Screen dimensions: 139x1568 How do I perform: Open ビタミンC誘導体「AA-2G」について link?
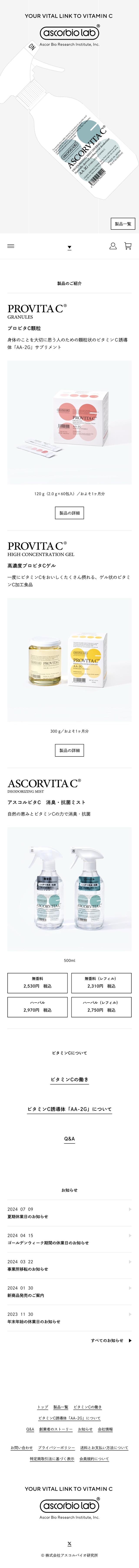point(69,1109)
